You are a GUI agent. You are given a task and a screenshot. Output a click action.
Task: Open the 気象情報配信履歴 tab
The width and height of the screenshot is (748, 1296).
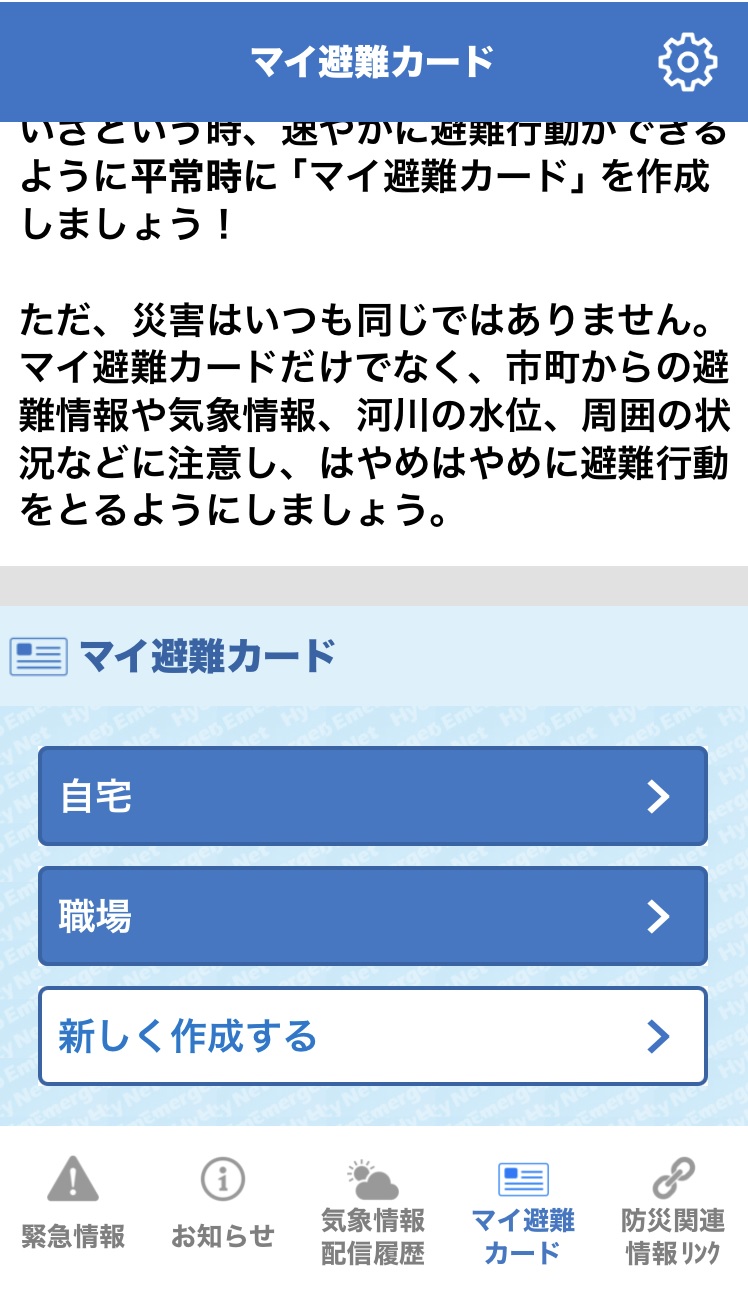tap(373, 1210)
